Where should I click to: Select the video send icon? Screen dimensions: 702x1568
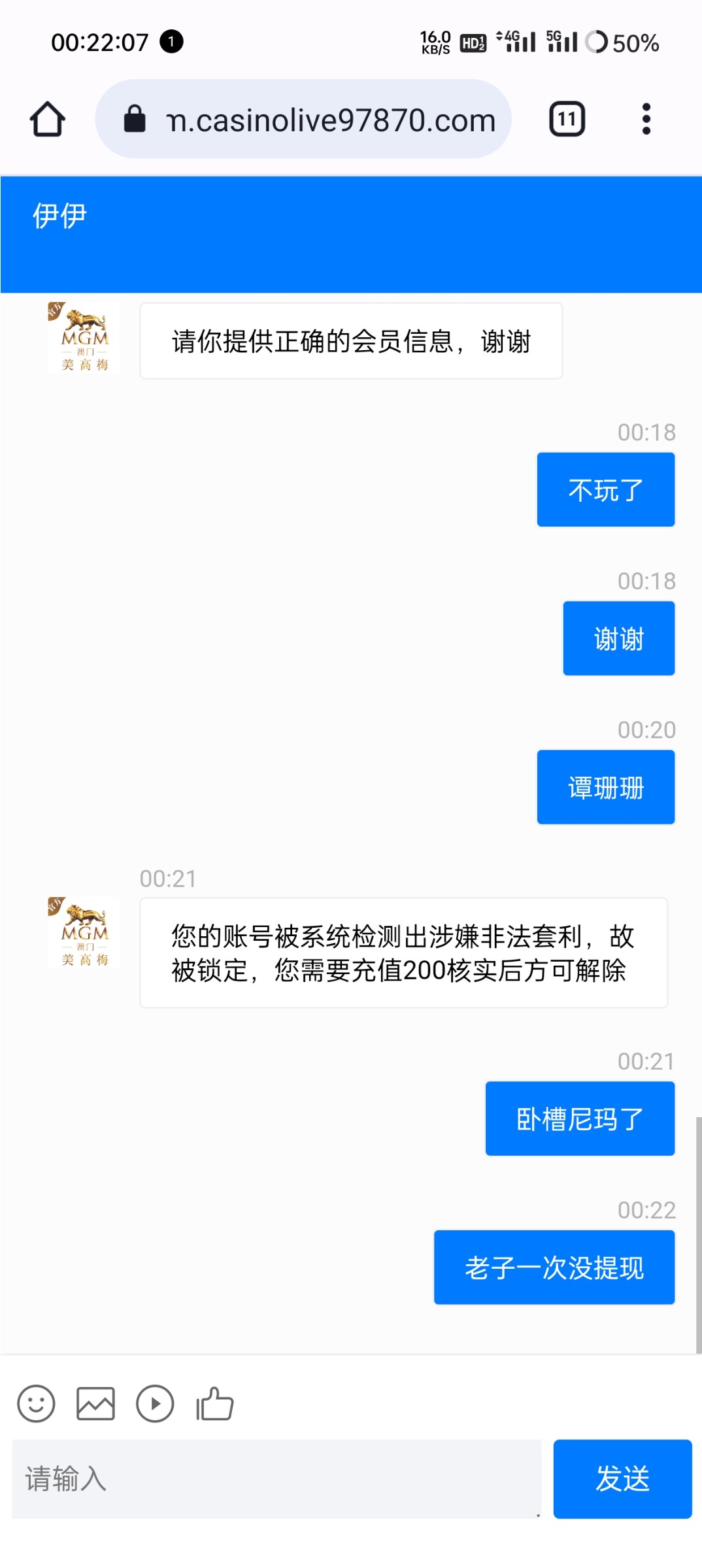pos(155,1403)
